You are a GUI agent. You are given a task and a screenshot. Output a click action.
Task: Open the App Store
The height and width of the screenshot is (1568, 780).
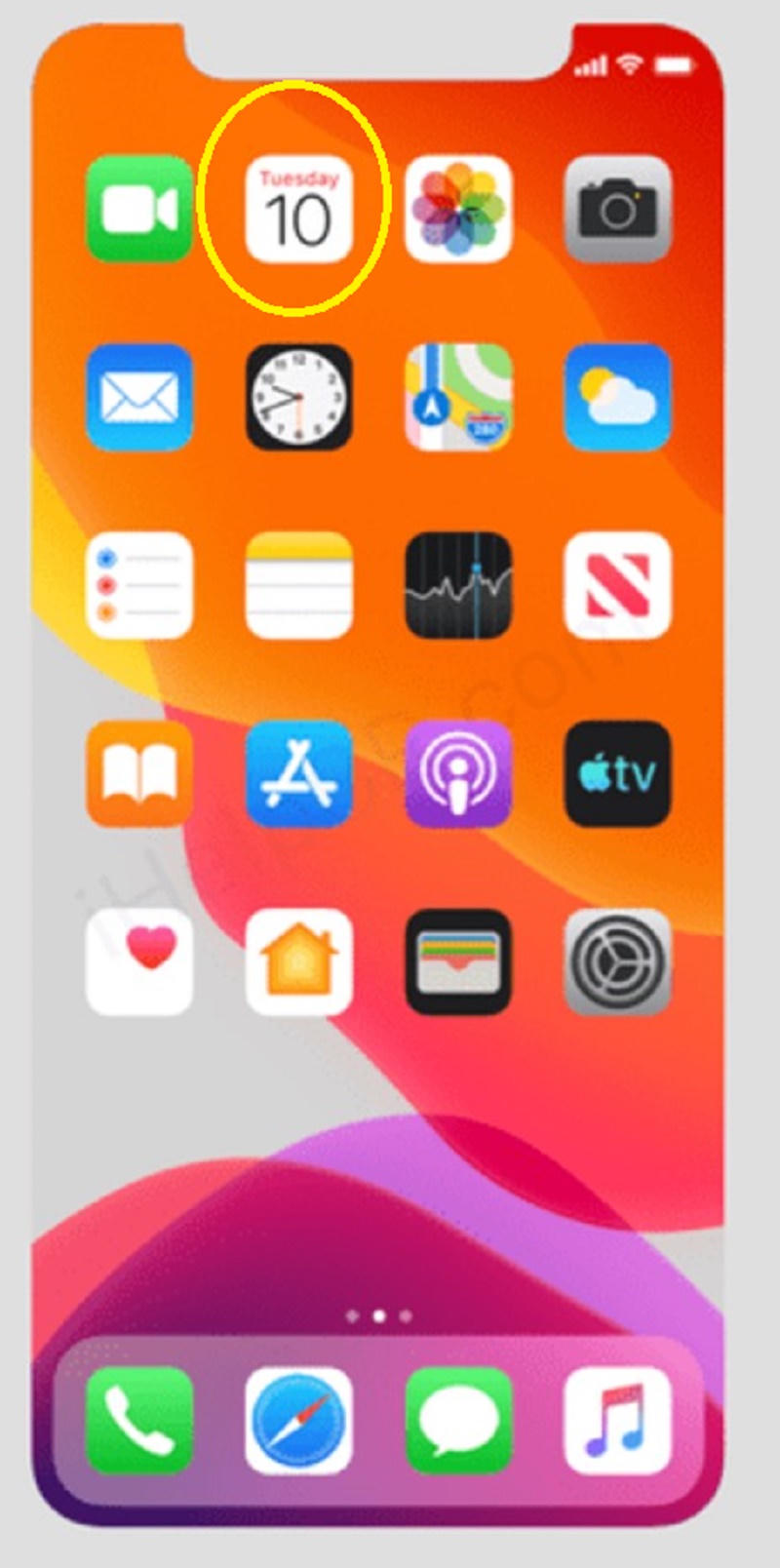click(298, 774)
